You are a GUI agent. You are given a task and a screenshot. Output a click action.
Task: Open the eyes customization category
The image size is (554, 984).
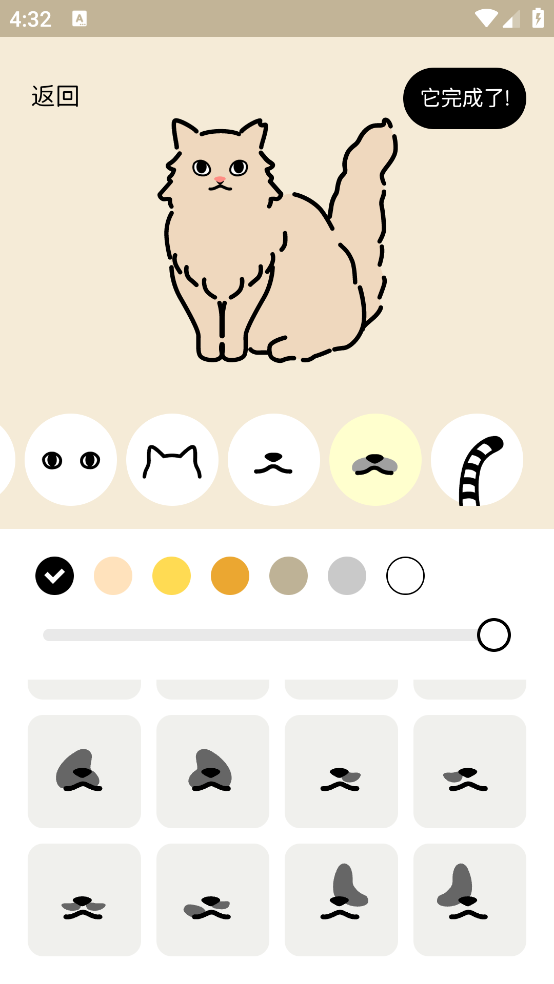coord(71,460)
